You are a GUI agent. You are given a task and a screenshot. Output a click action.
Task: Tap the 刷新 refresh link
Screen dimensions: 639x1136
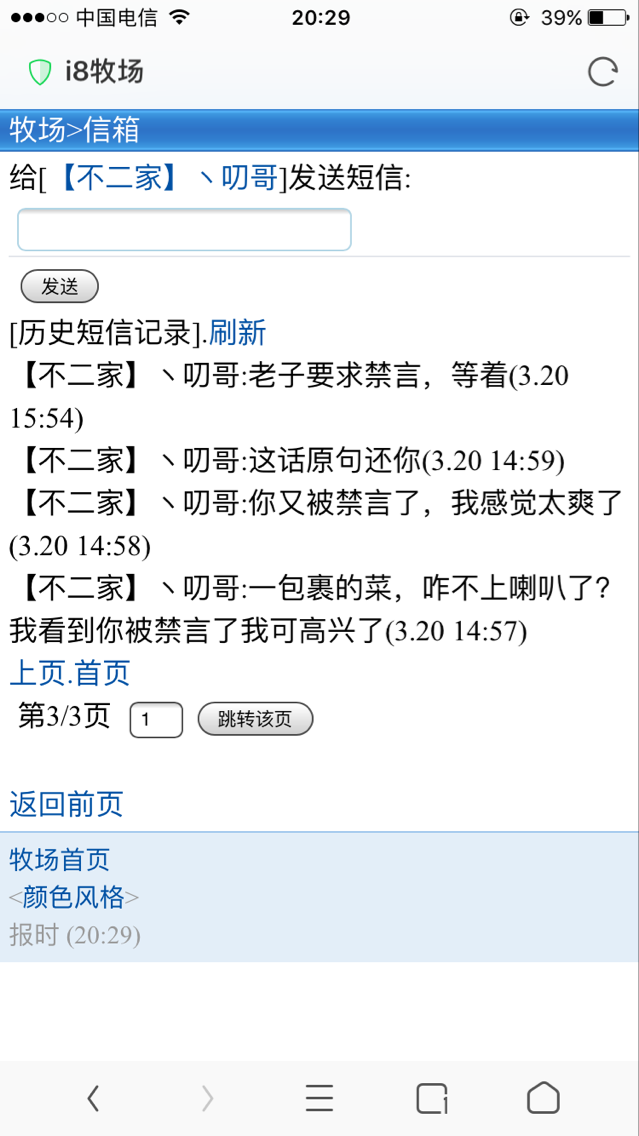pos(238,333)
